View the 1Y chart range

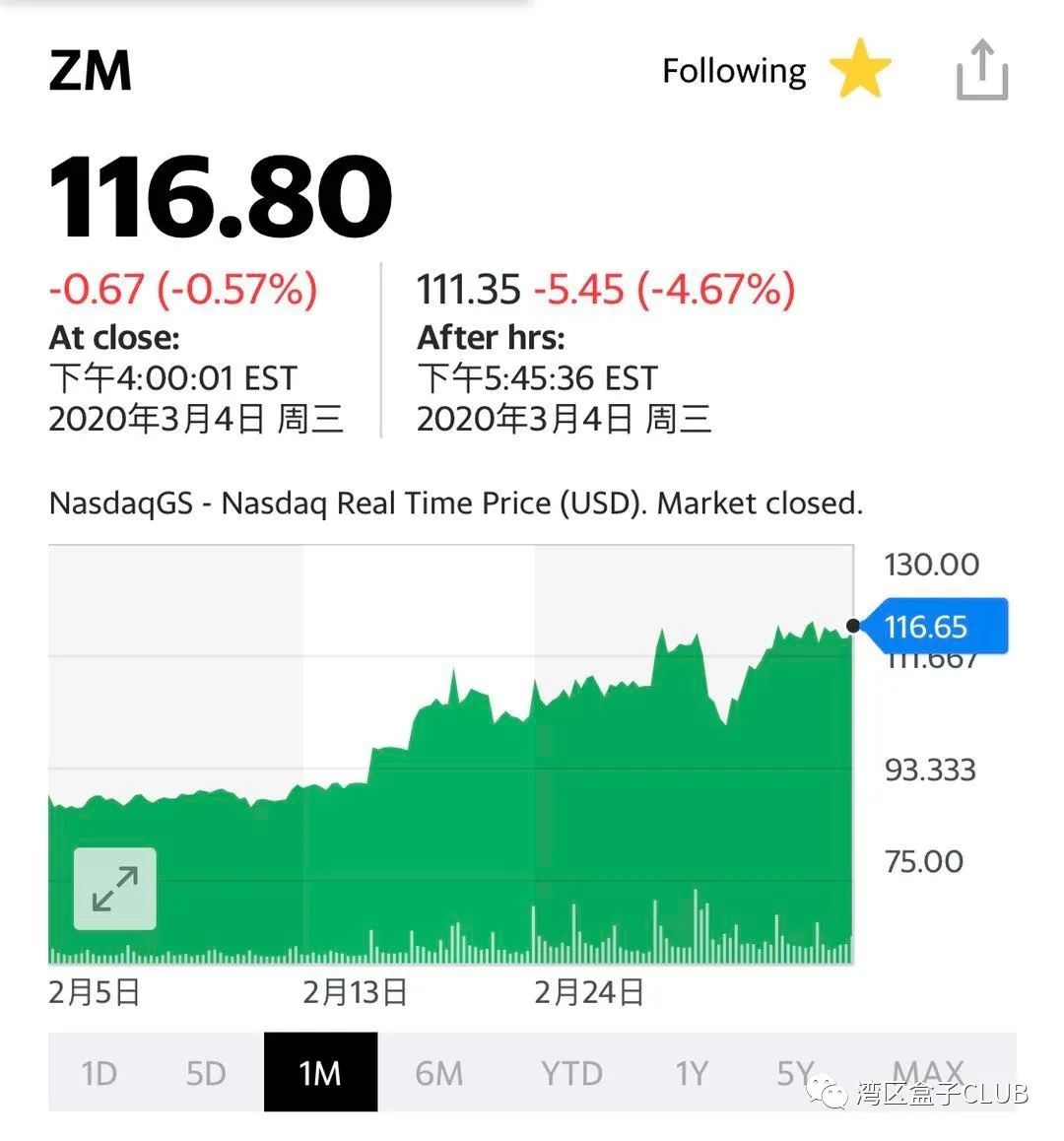tap(692, 1073)
